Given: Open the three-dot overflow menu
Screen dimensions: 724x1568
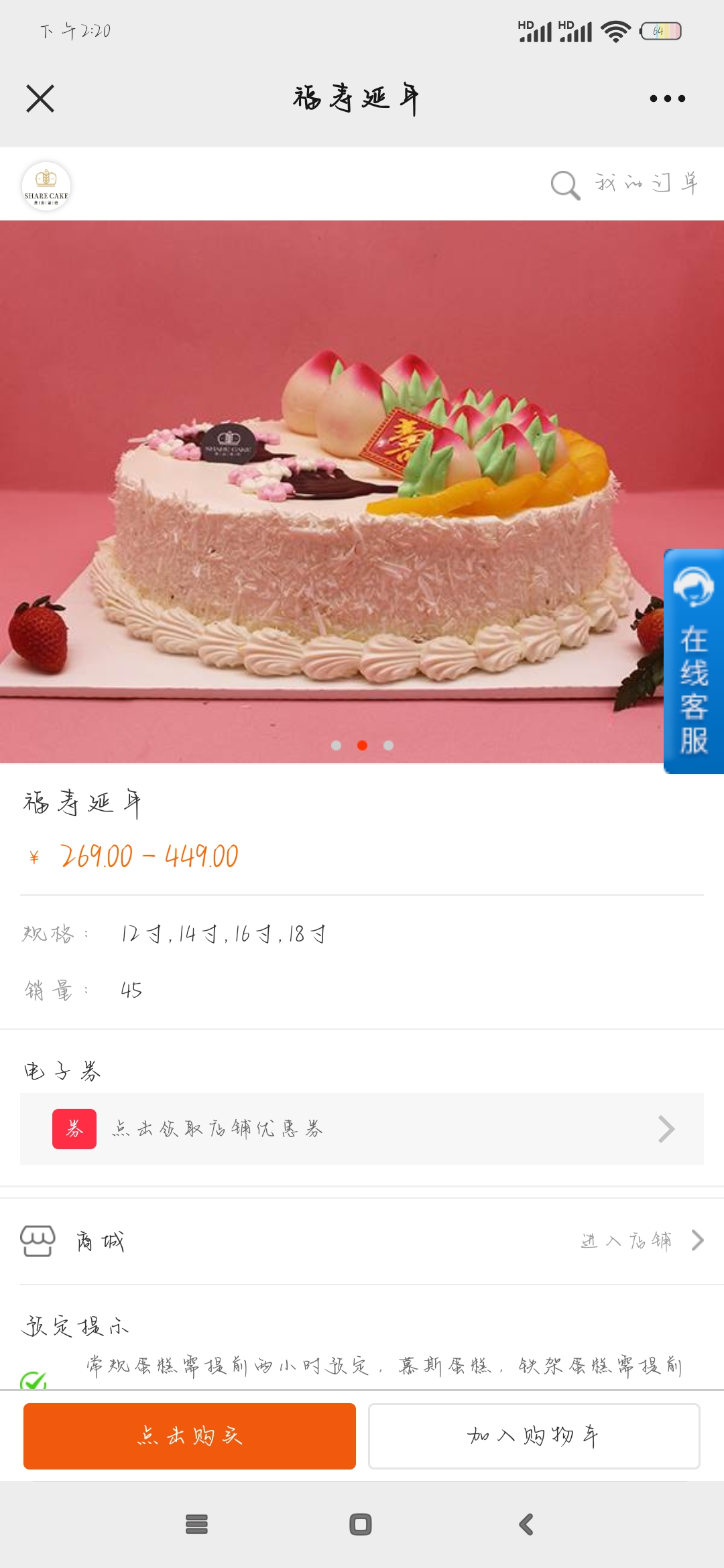Looking at the screenshot, I should point(668,99).
